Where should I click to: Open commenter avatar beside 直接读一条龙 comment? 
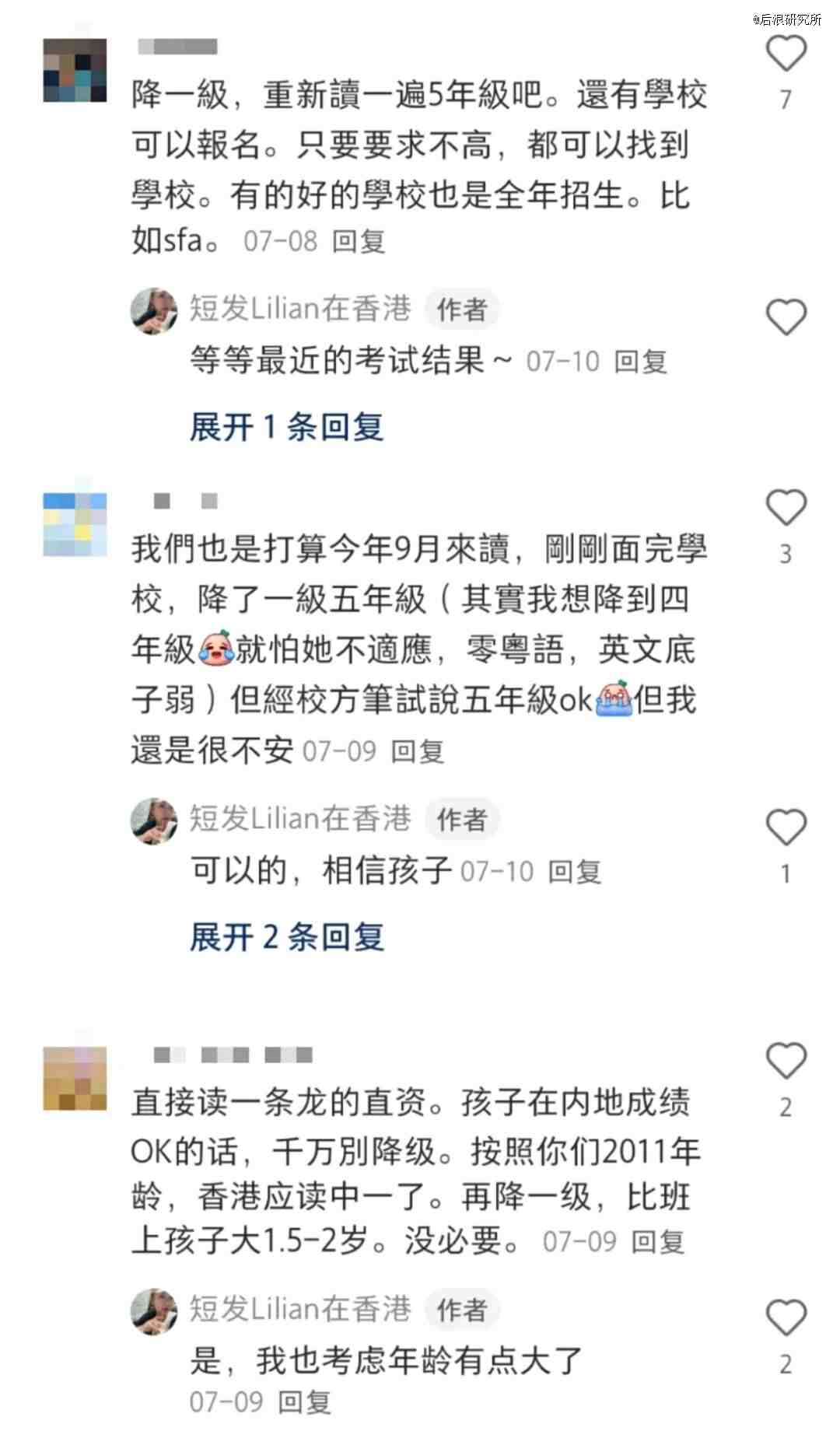(x=75, y=1078)
